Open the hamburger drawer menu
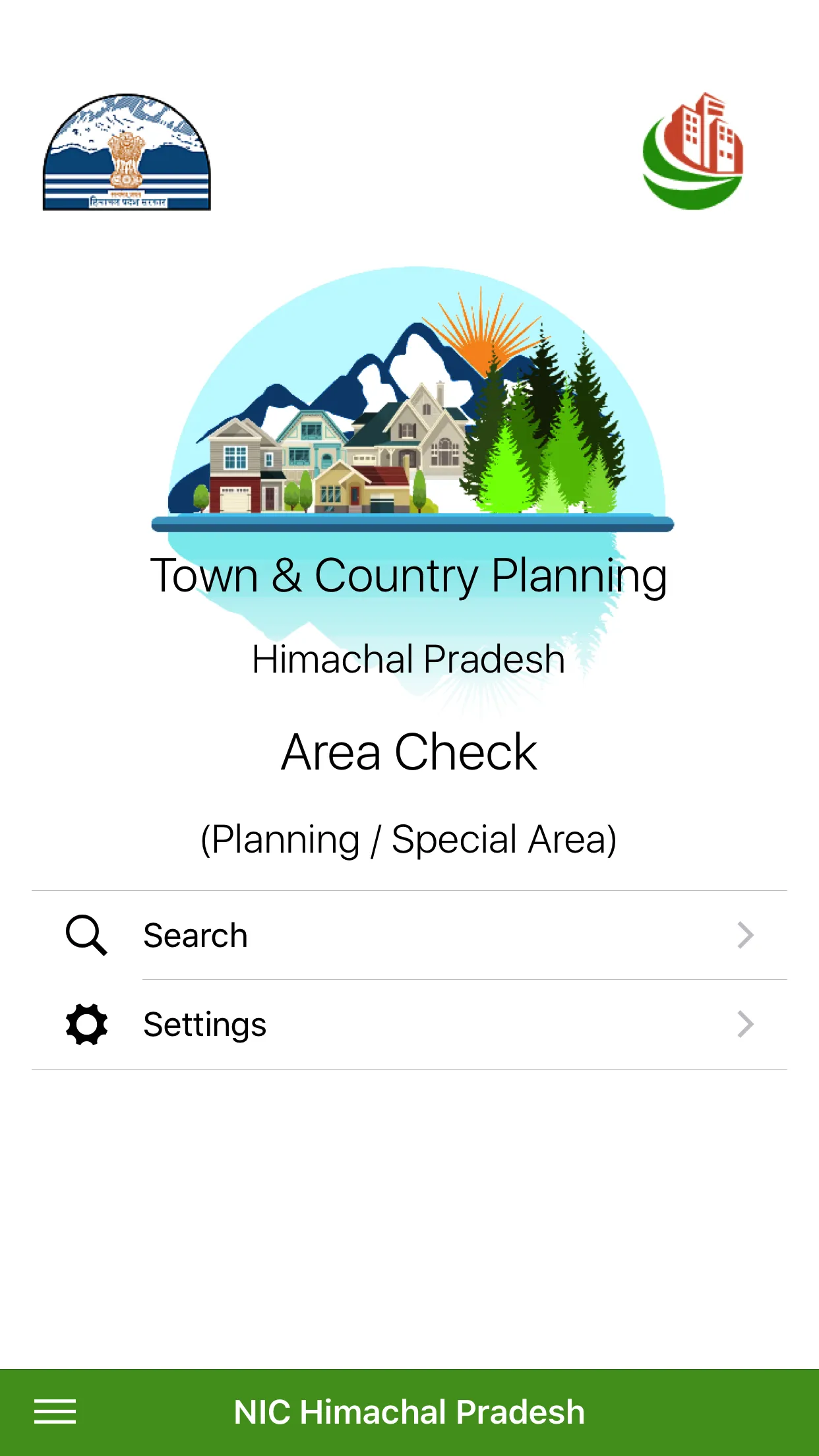Image resolution: width=819 pixels, height=1456 pixels. 55,1412
